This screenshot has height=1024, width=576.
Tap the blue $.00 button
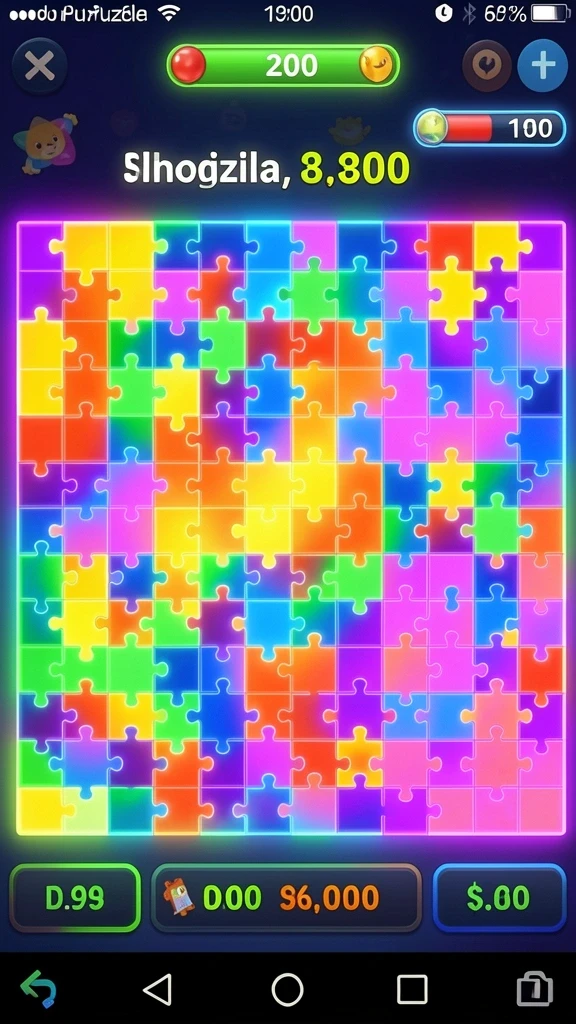[499, 898]
